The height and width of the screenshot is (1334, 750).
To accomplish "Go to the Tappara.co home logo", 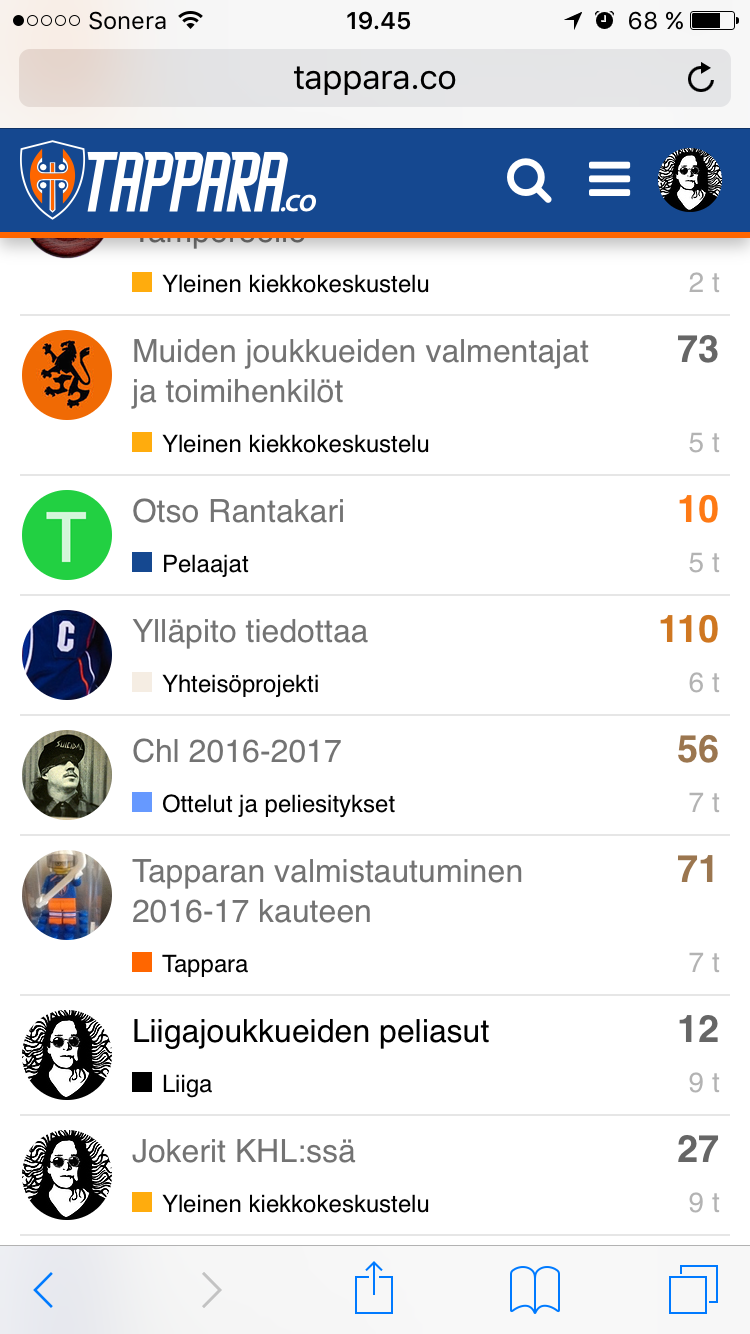I will [x=168, y=181].
